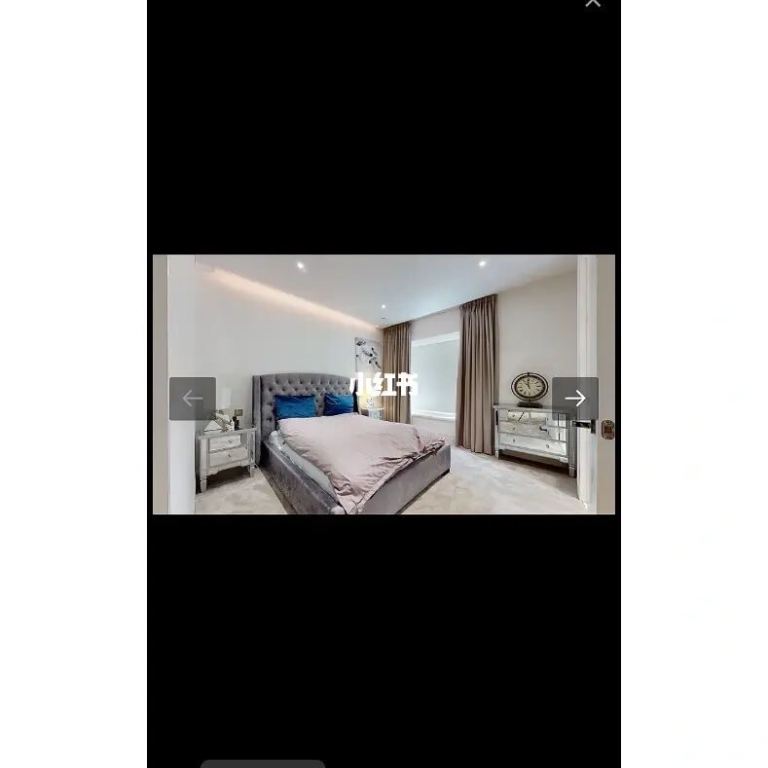Viewport: 768px width, 768px height.
Task: Go back to the previous photo
Action: coord(192,398)
